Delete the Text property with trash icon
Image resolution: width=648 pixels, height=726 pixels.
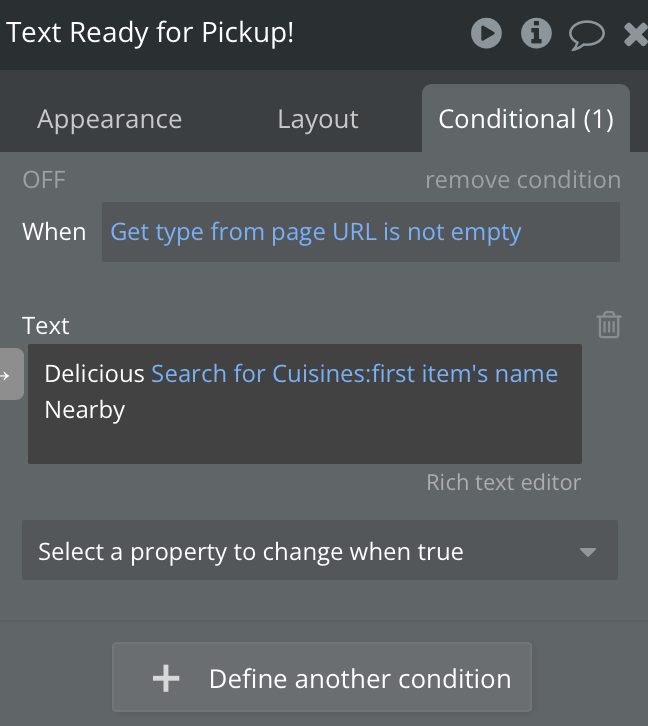(x=609, y=325)
